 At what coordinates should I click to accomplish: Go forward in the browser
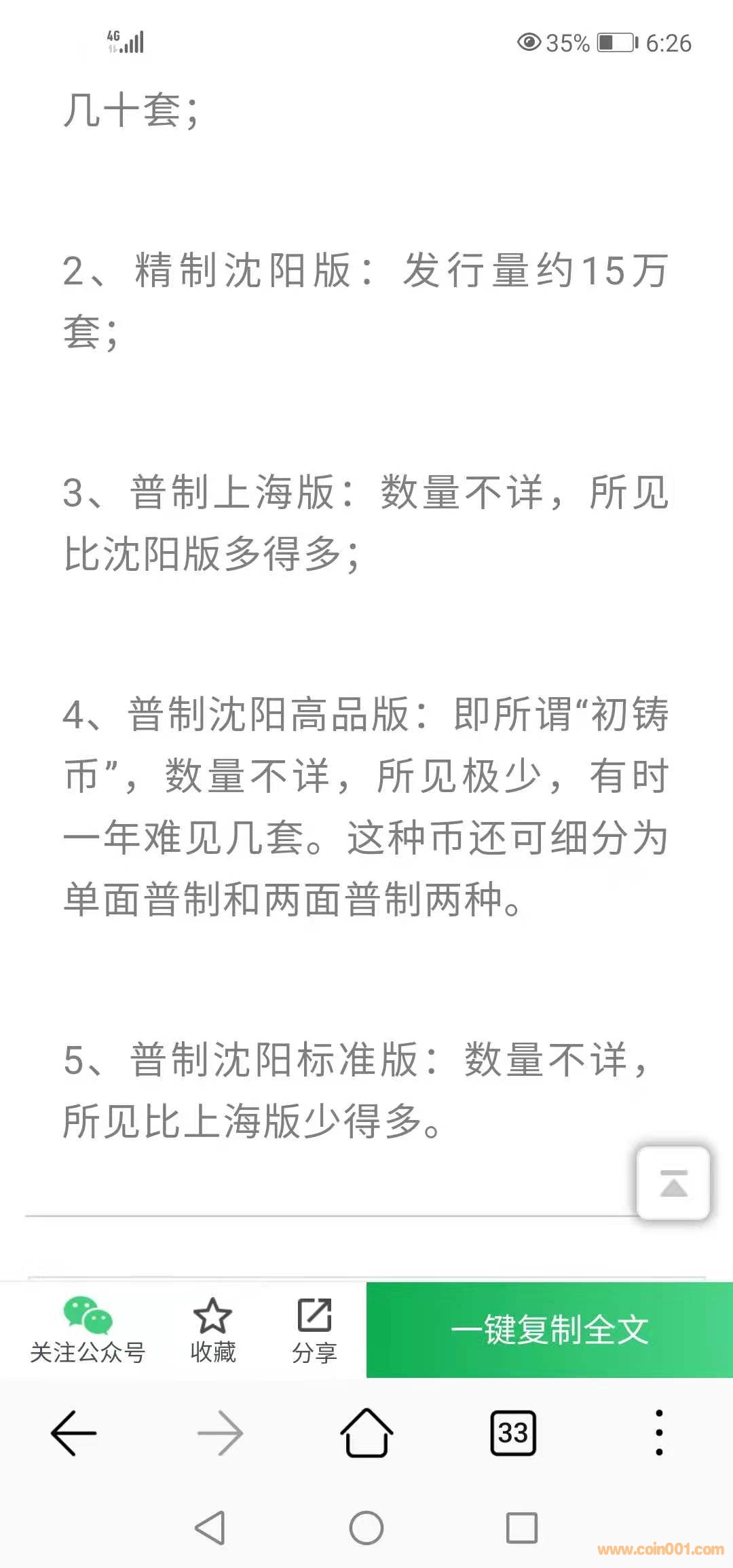click(x=220, y=1432)
